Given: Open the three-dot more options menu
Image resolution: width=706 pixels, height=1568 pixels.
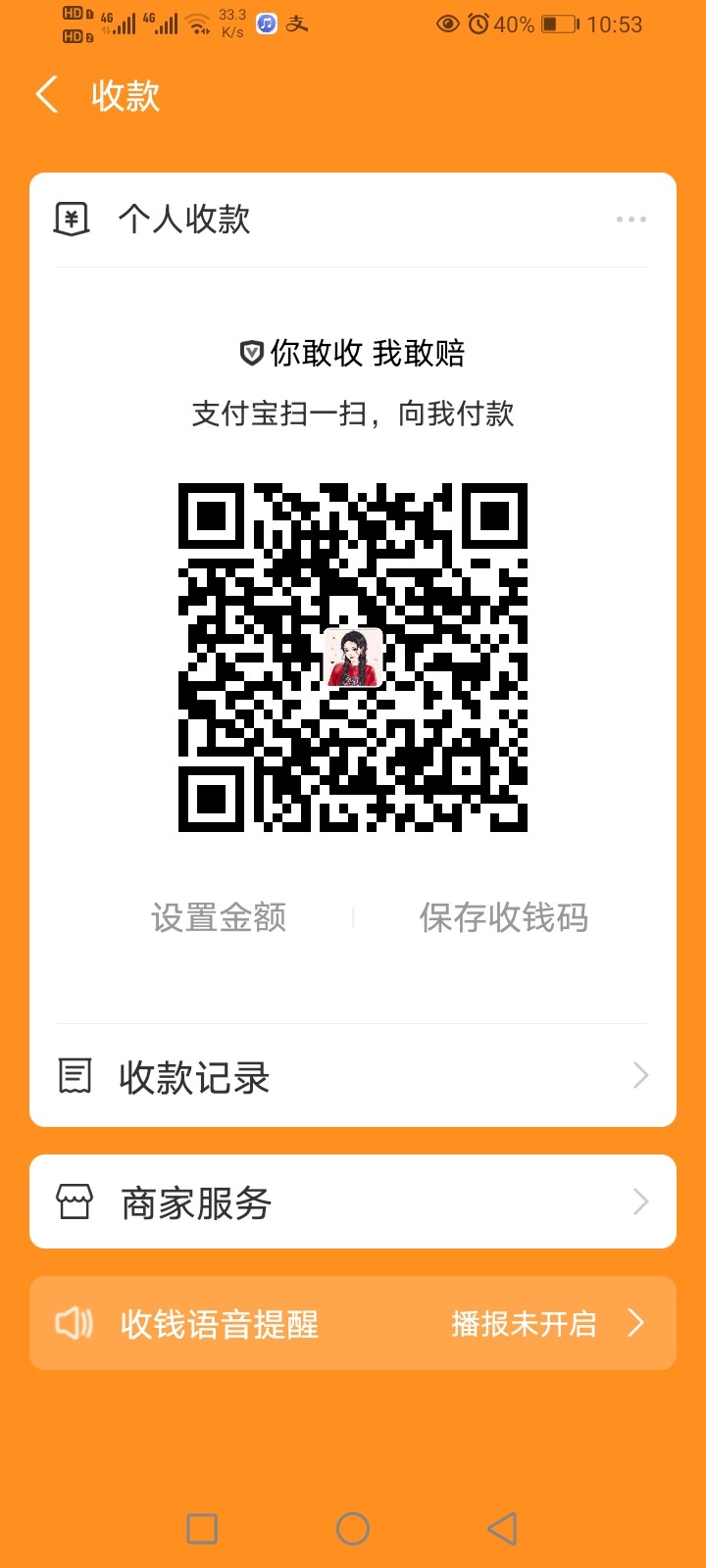Looking at the screenshot, I should point(631,219).
